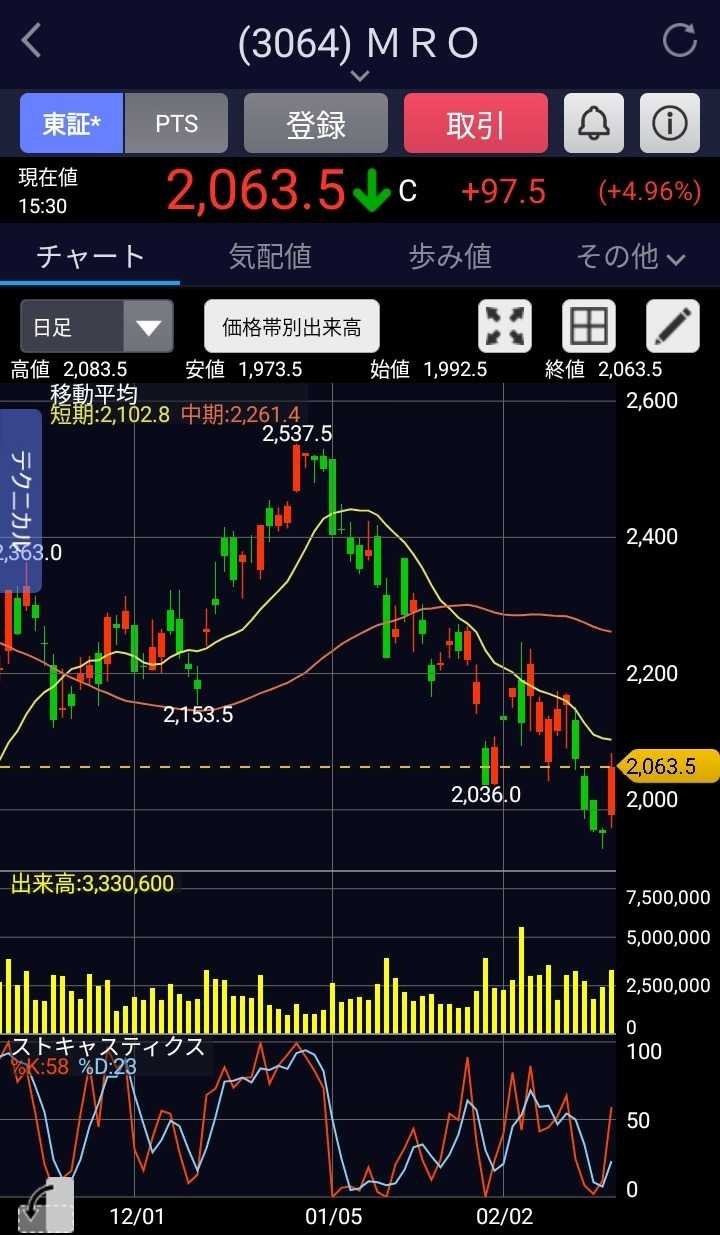The image size is (720, 1235).
Task: Select the 東証 market segment
Action: click(x=72, y=124)
